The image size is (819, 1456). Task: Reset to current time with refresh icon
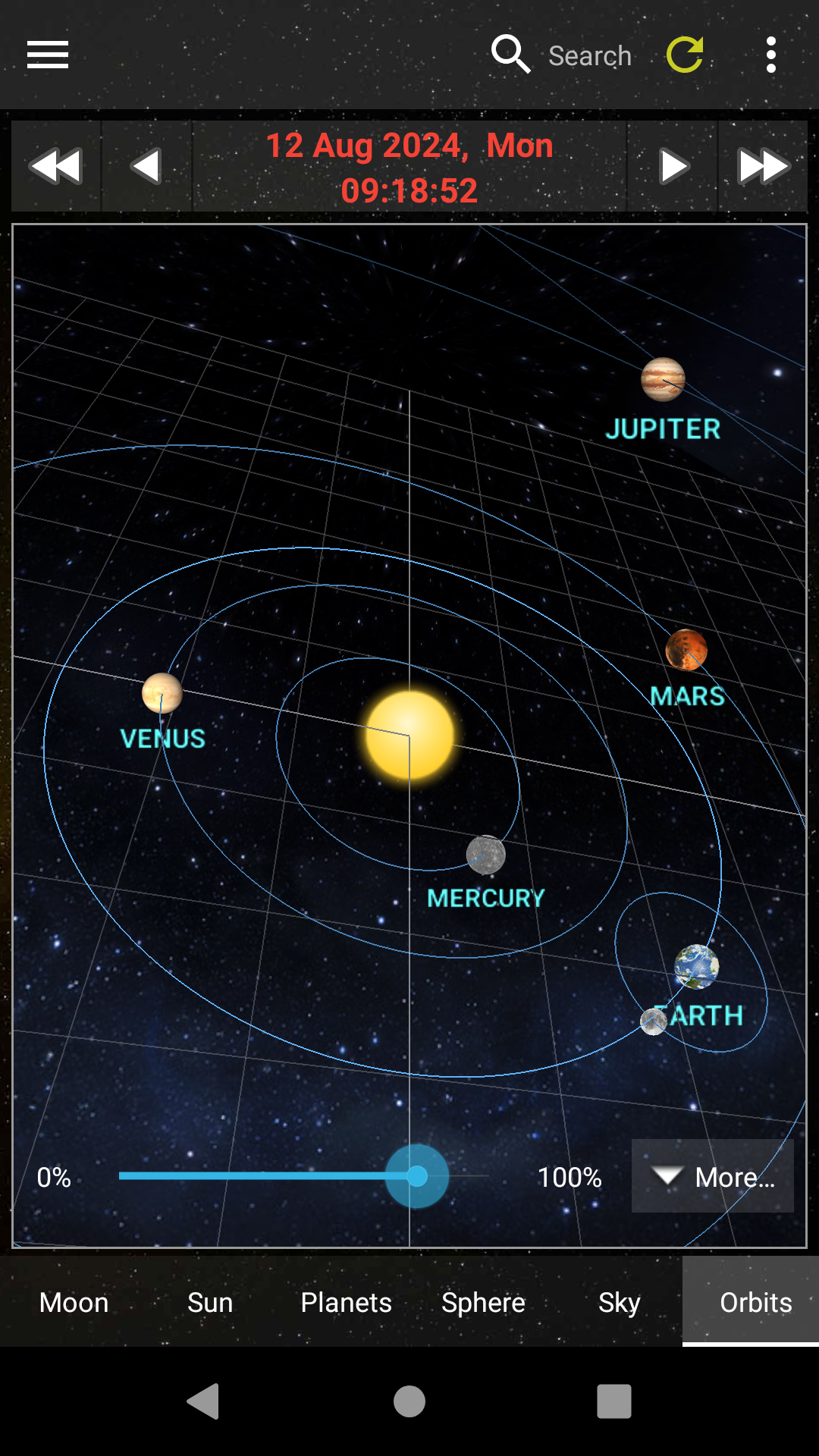point(685,55)
